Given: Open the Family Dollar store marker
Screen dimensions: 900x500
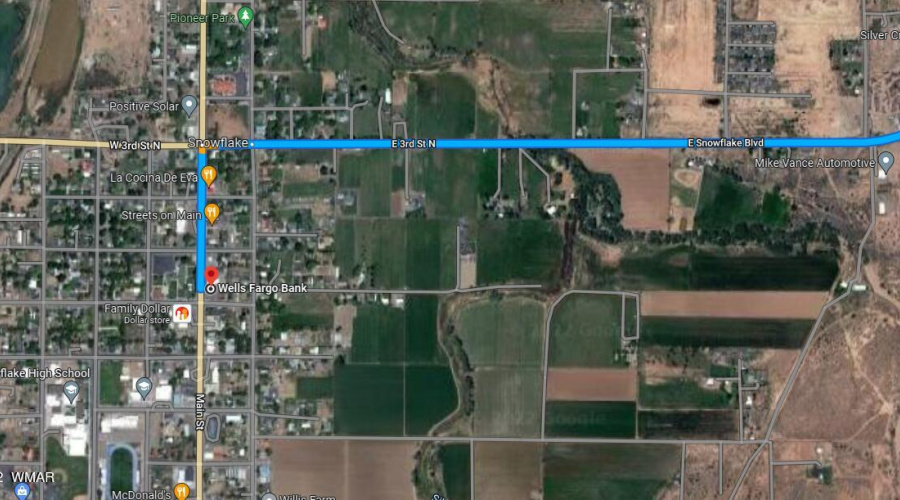Looking at the screenshot, I should tap(182, 313).
